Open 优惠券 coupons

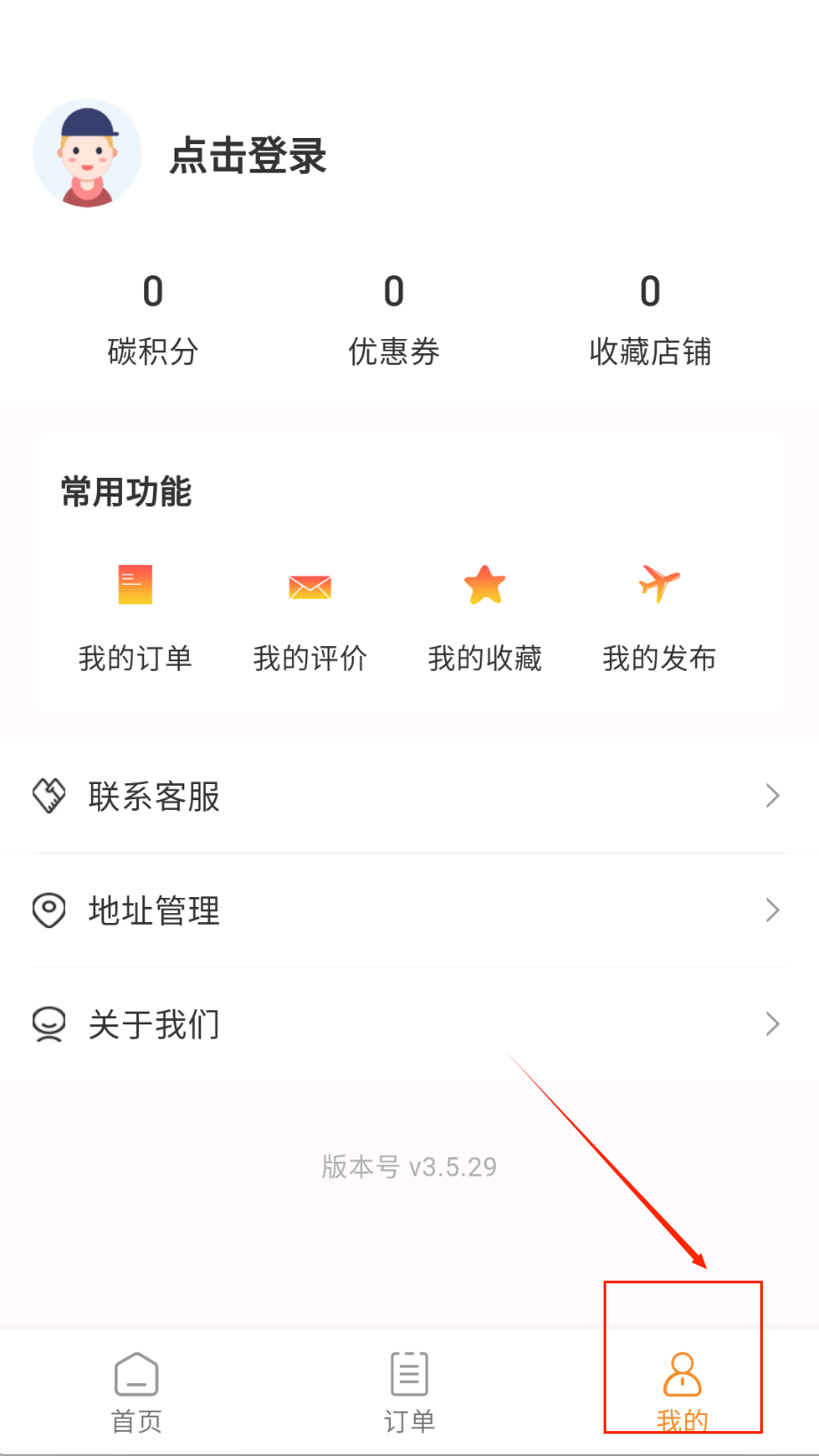(393, 319)
